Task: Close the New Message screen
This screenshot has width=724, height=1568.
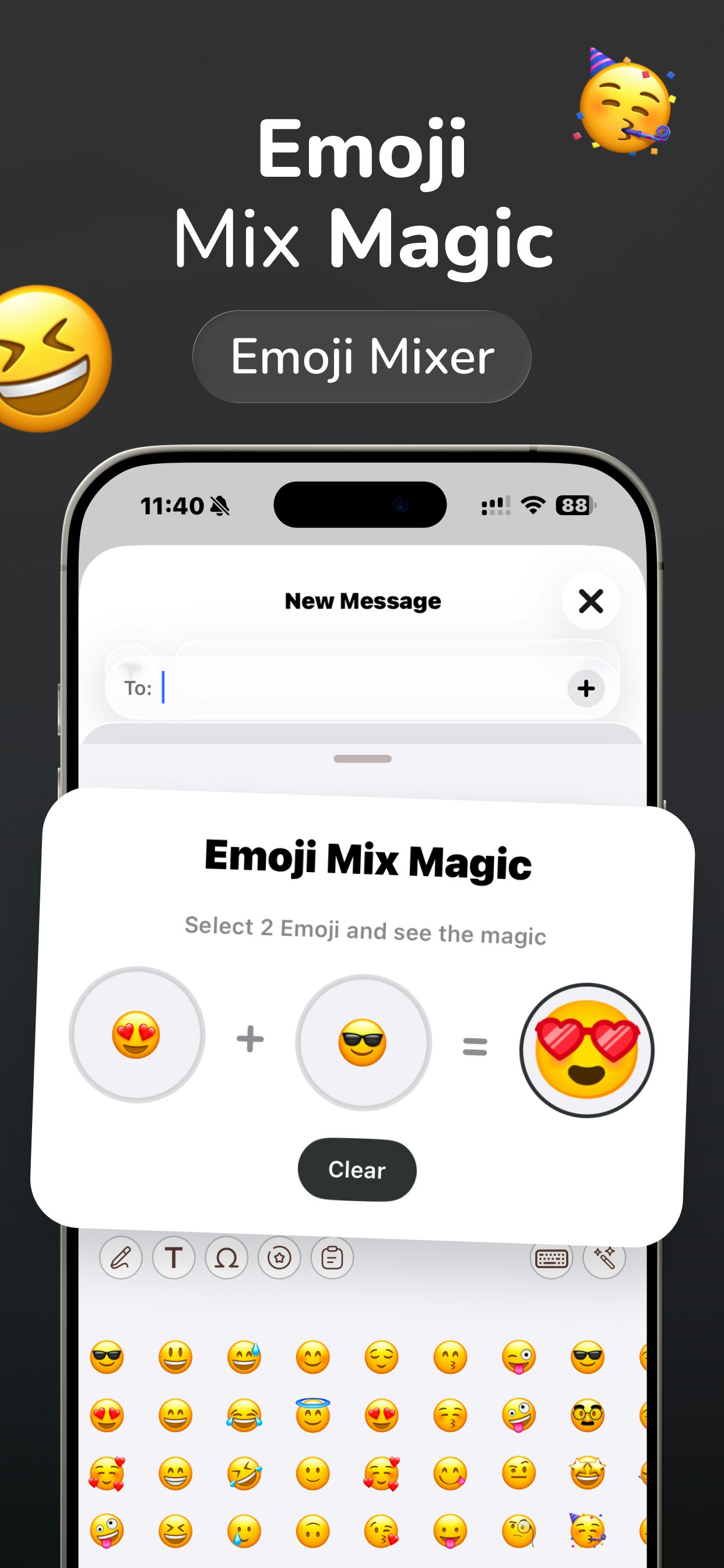Action: pyautogui.click(x=589, y=601)
